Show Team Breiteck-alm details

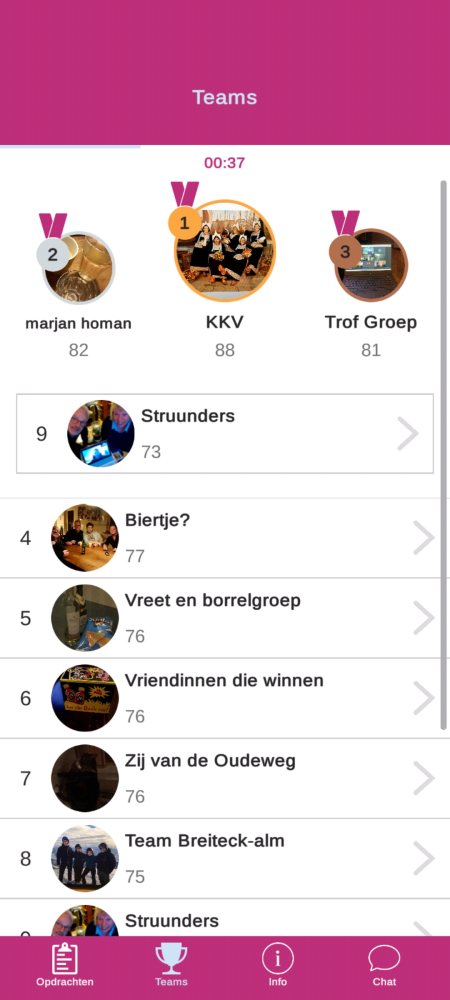[x=221, y=859]
